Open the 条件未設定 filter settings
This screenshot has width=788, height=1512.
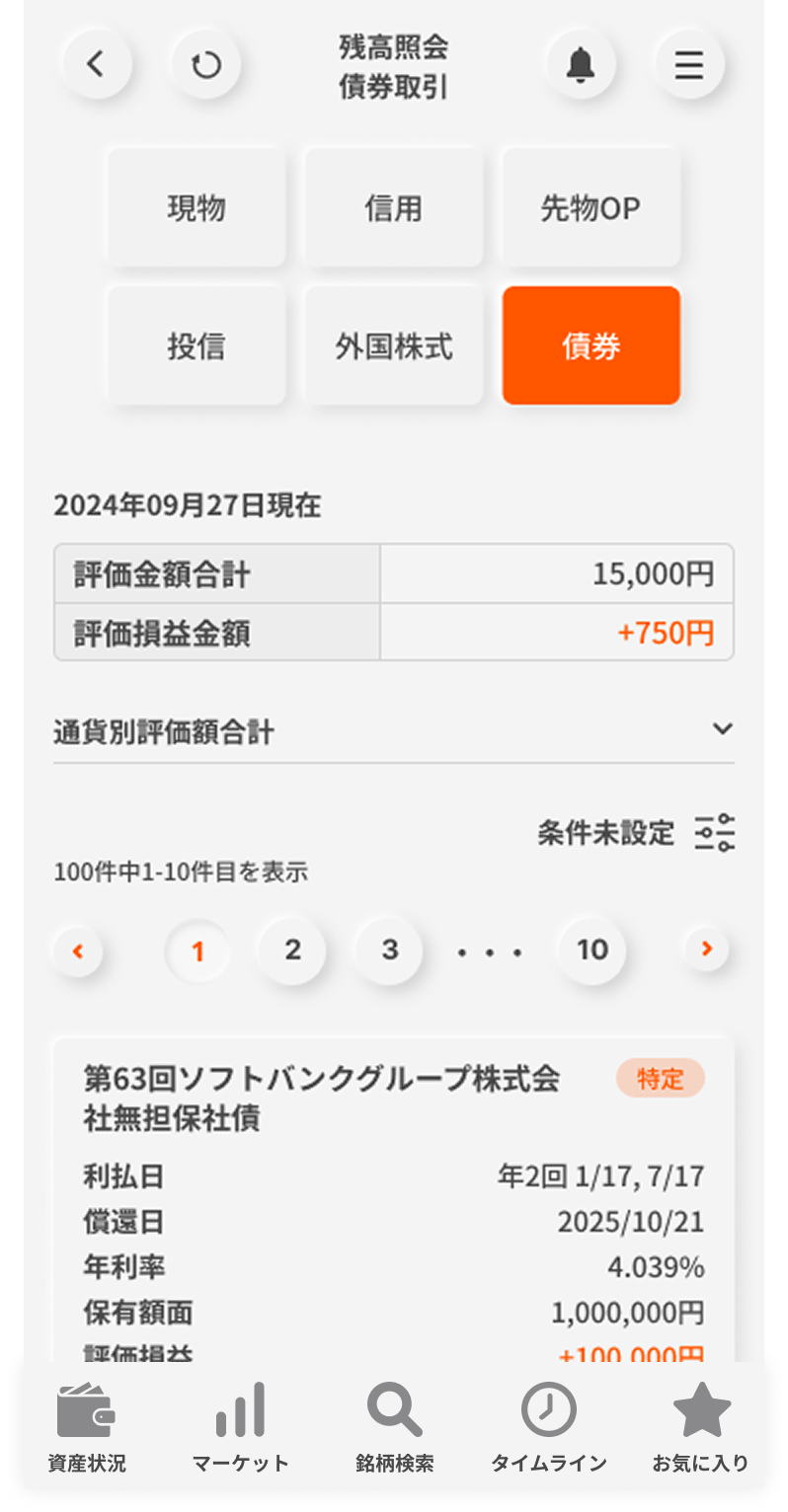click(715, 833)
